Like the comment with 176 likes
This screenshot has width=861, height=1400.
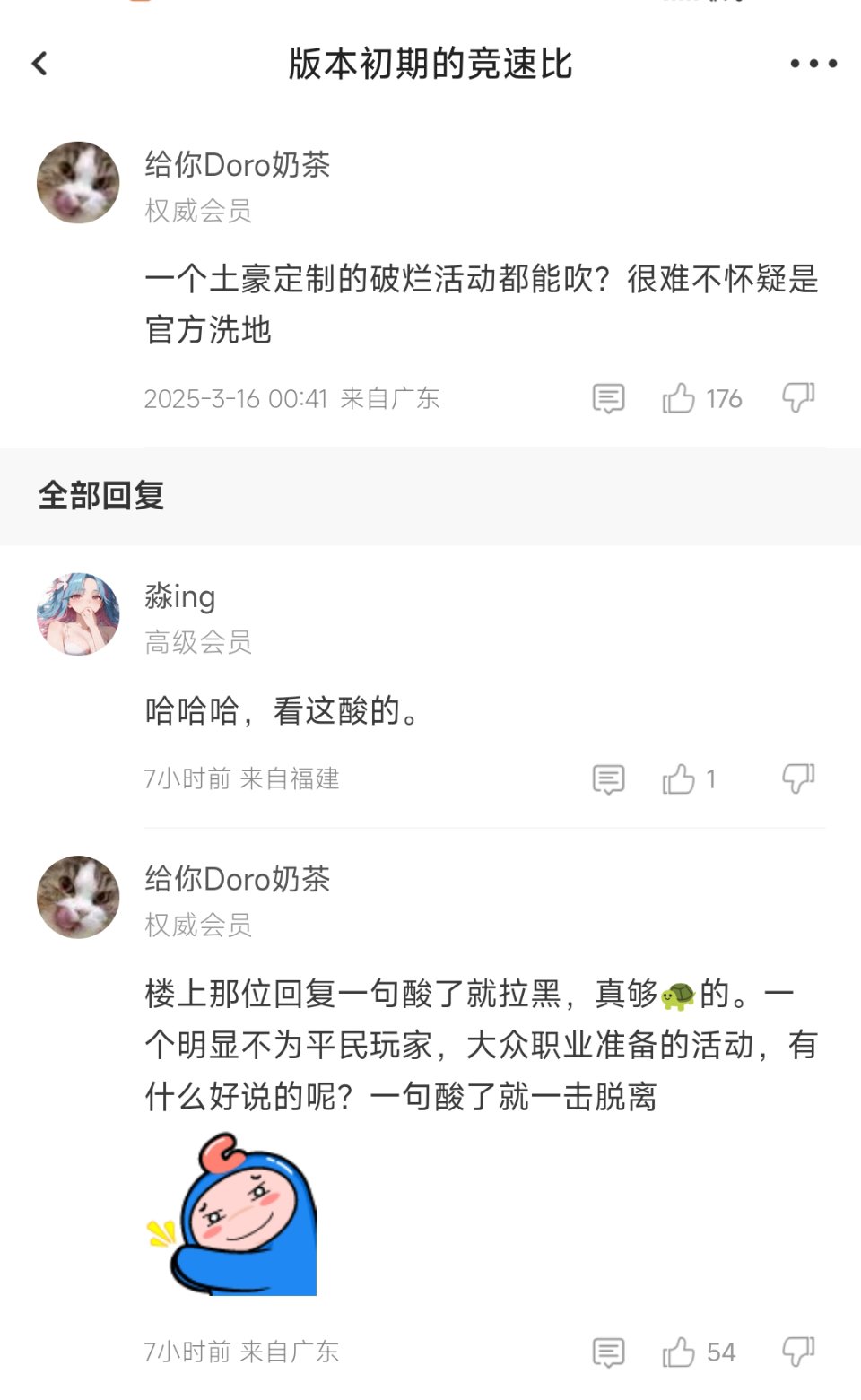(x=679, y=398)
